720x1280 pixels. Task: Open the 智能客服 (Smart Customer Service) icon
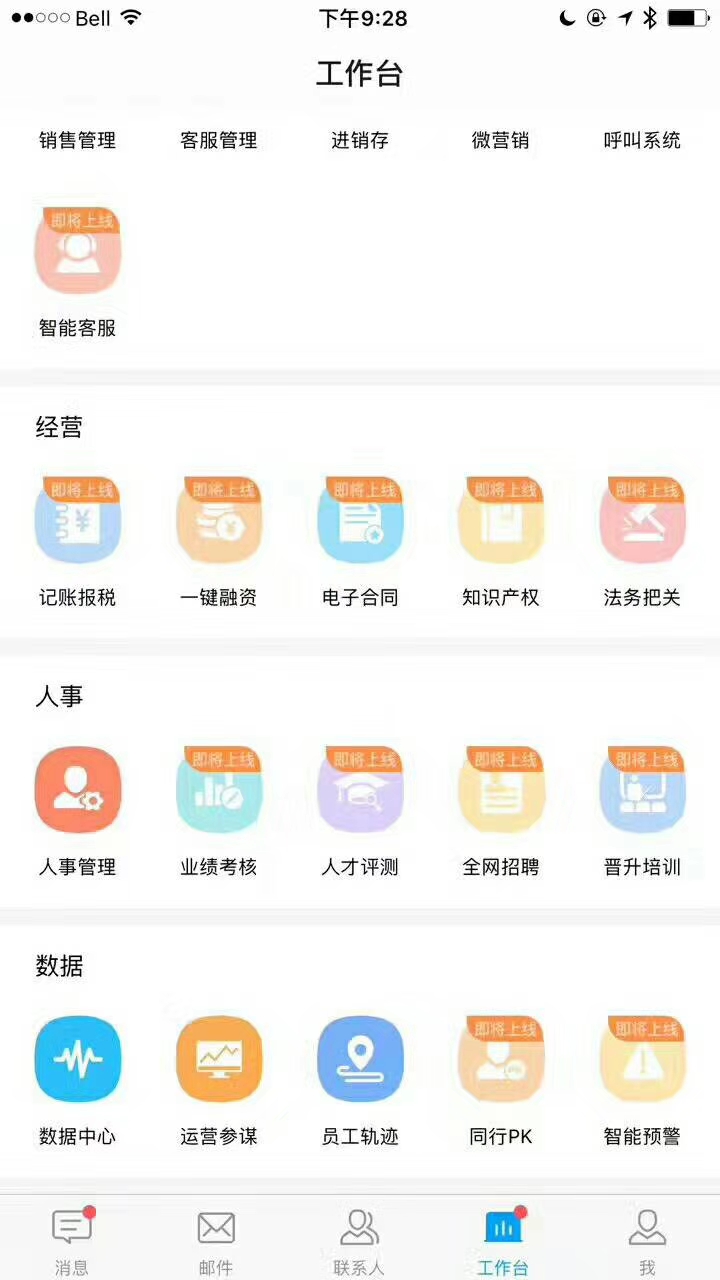(x=78, y=250)
